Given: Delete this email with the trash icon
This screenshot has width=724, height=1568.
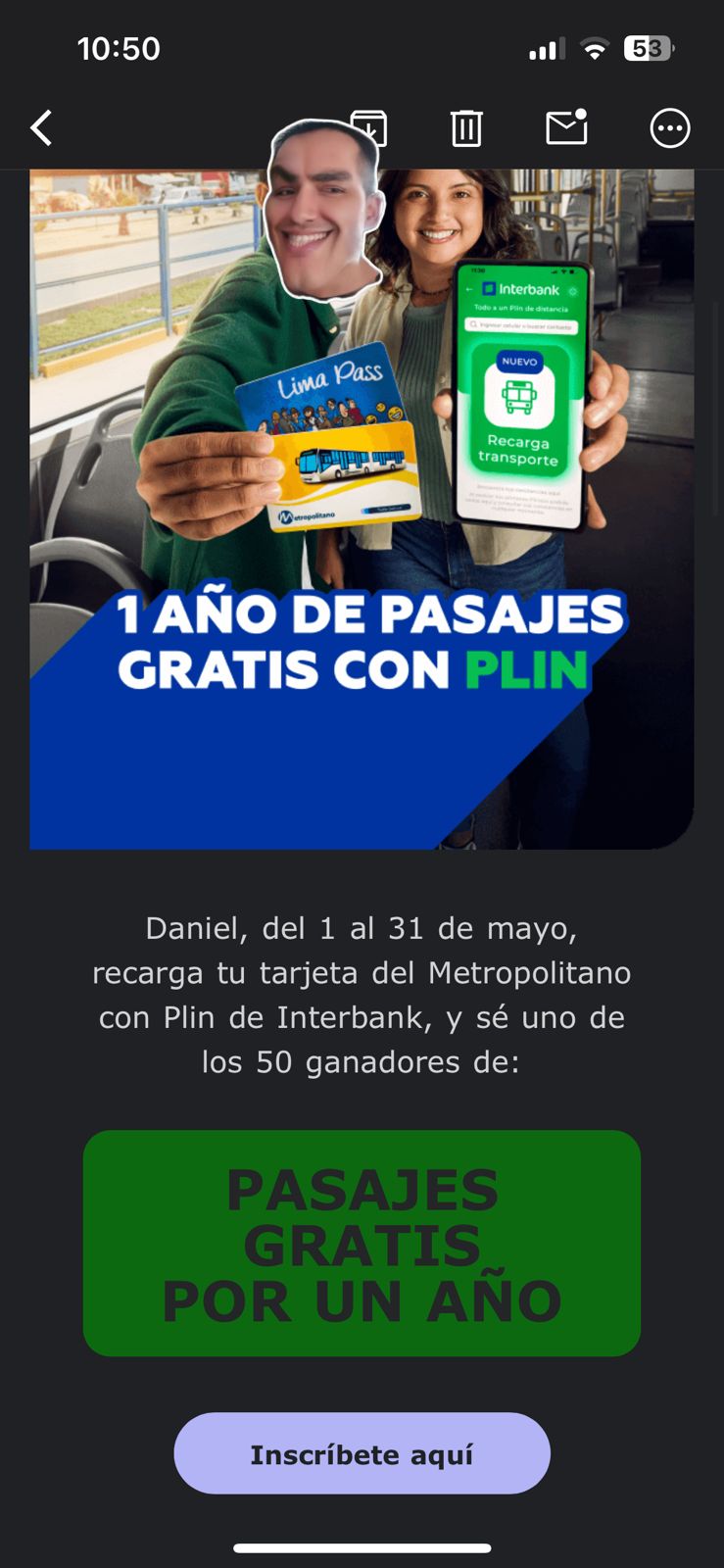Looking at the screenshot, I should pos(466,128).
